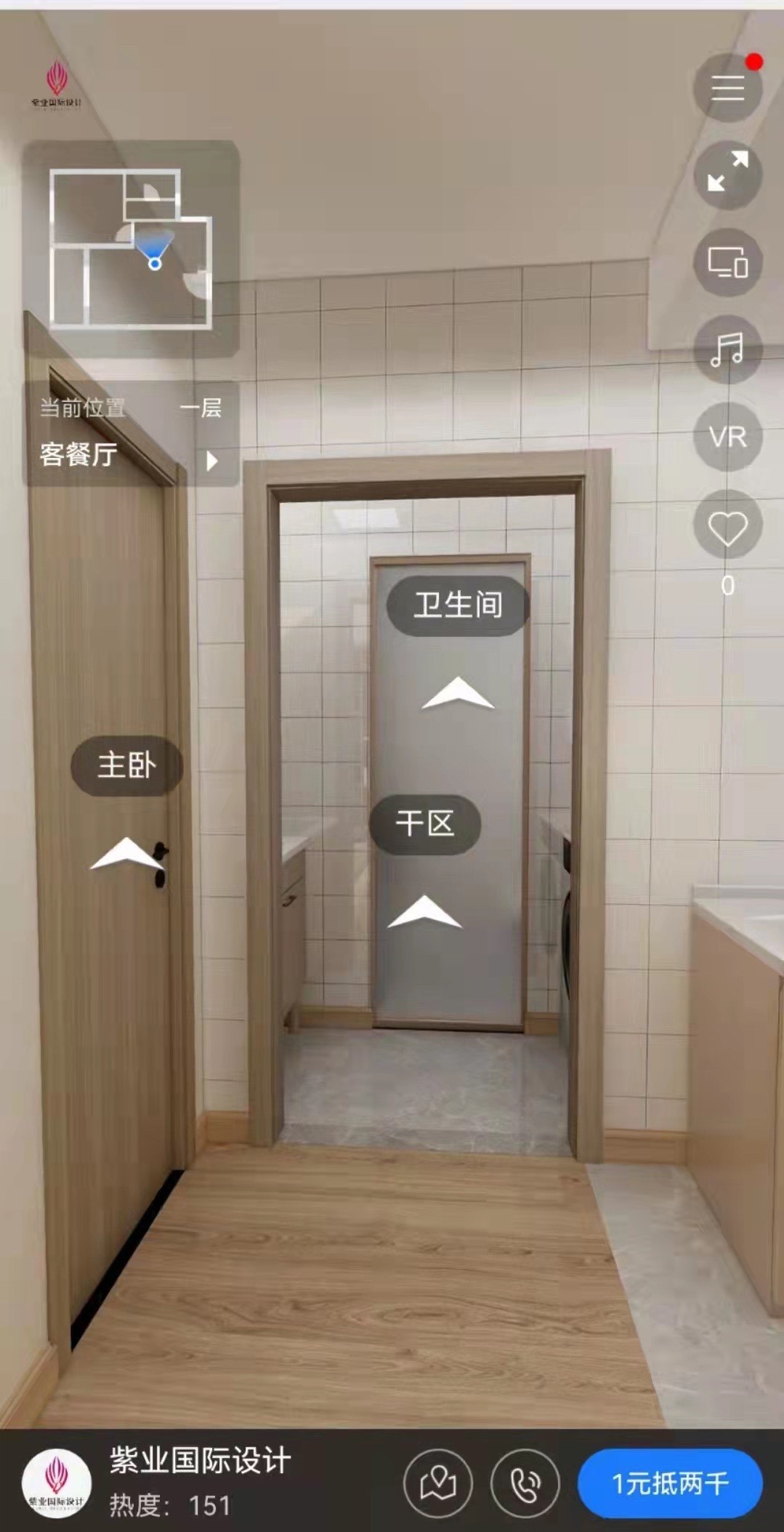784x1532 pixels.
Task: Open the map location icon
Action: pyautogui.click(x=438, y=1483)
